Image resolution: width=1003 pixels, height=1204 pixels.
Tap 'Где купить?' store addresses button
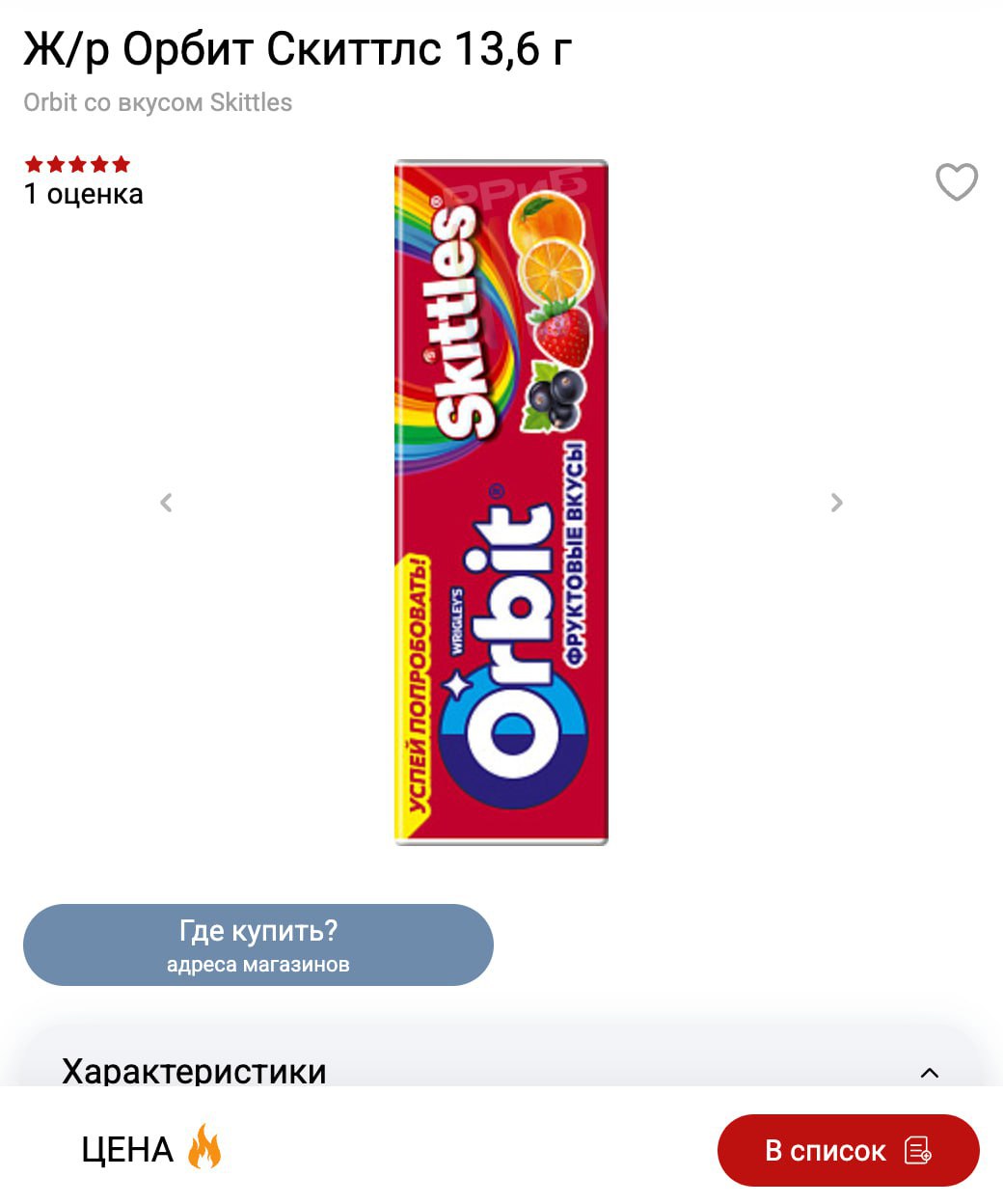pyautogui.click(x=258, y=944)
